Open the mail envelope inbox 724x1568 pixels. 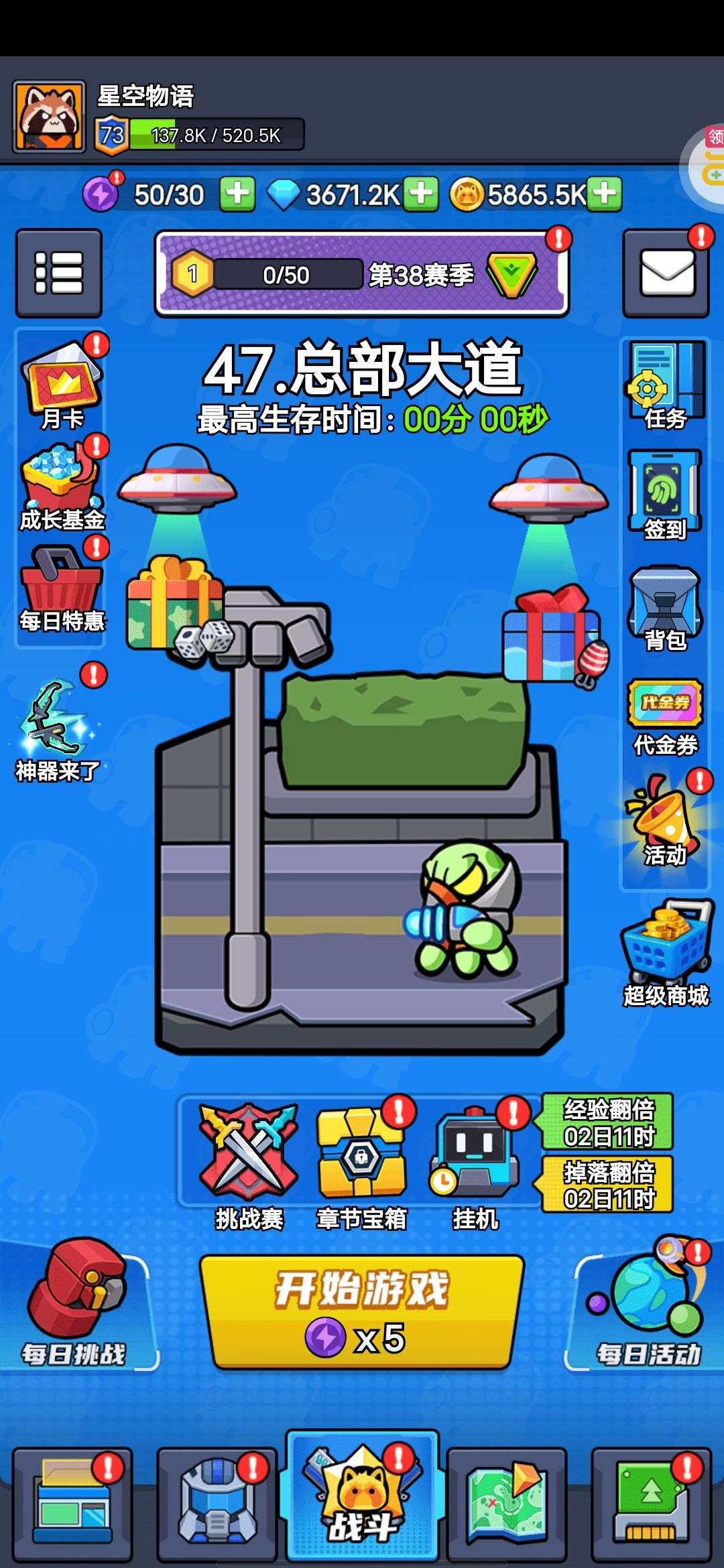666,273
